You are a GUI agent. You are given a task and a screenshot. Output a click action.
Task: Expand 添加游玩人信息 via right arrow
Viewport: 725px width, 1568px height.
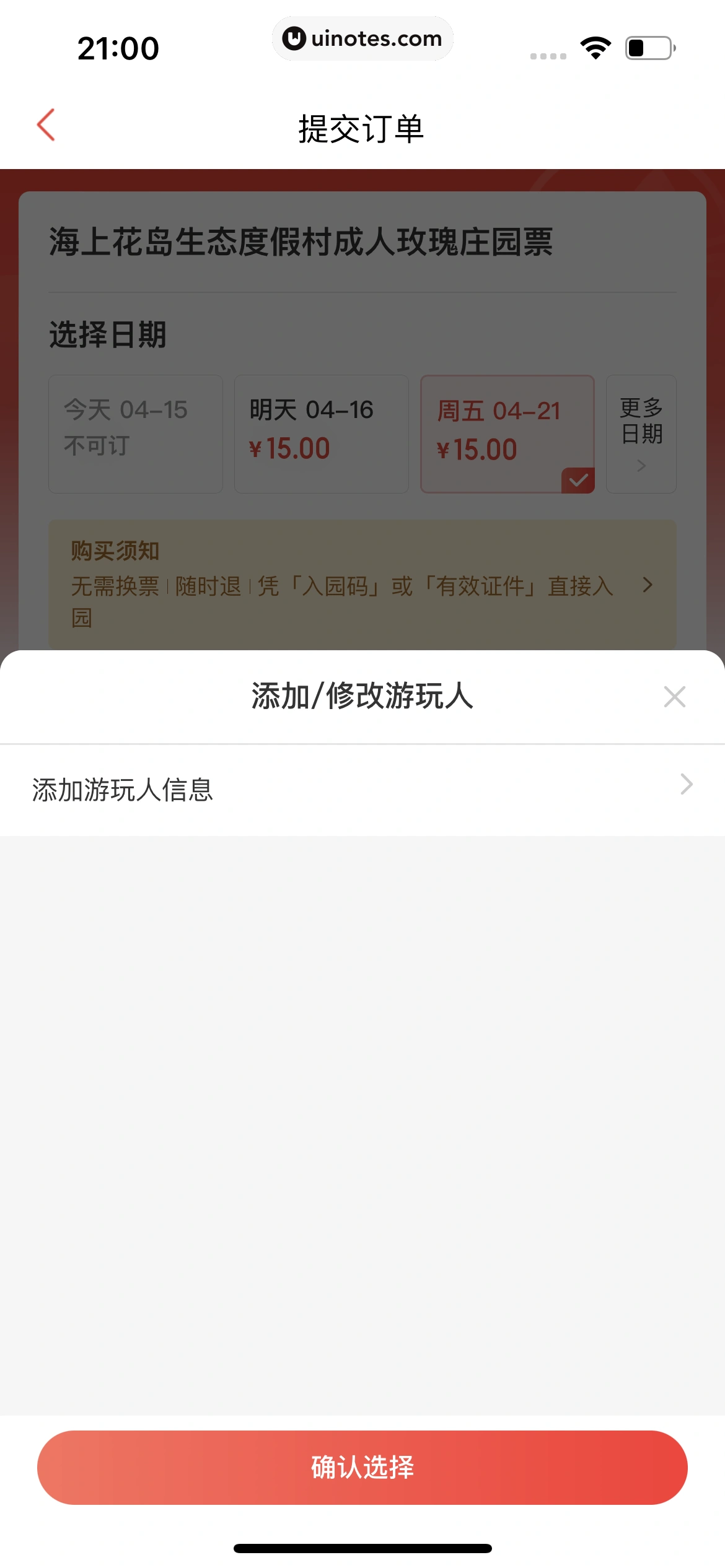tap(685, 785)
